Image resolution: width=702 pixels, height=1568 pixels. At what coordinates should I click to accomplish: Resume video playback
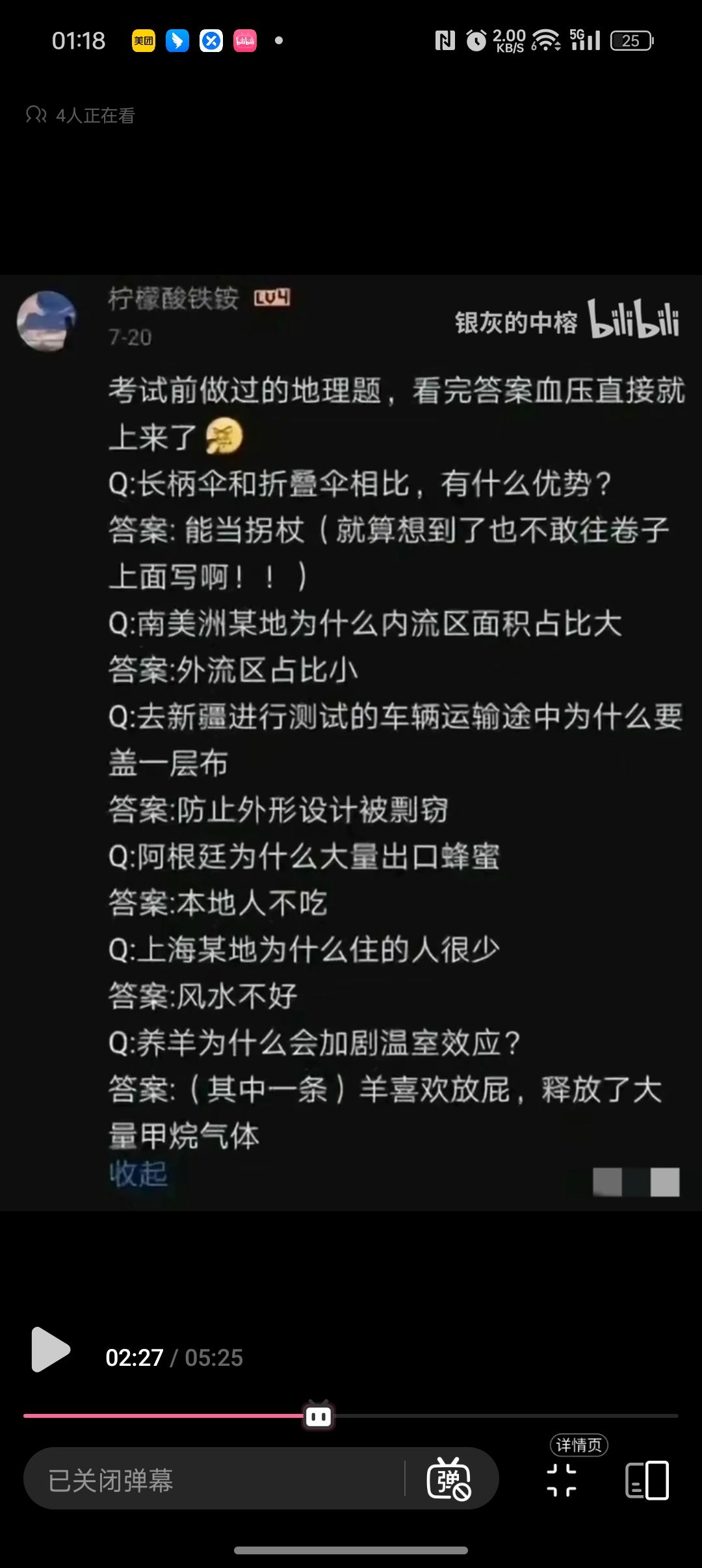point(50,1350)
